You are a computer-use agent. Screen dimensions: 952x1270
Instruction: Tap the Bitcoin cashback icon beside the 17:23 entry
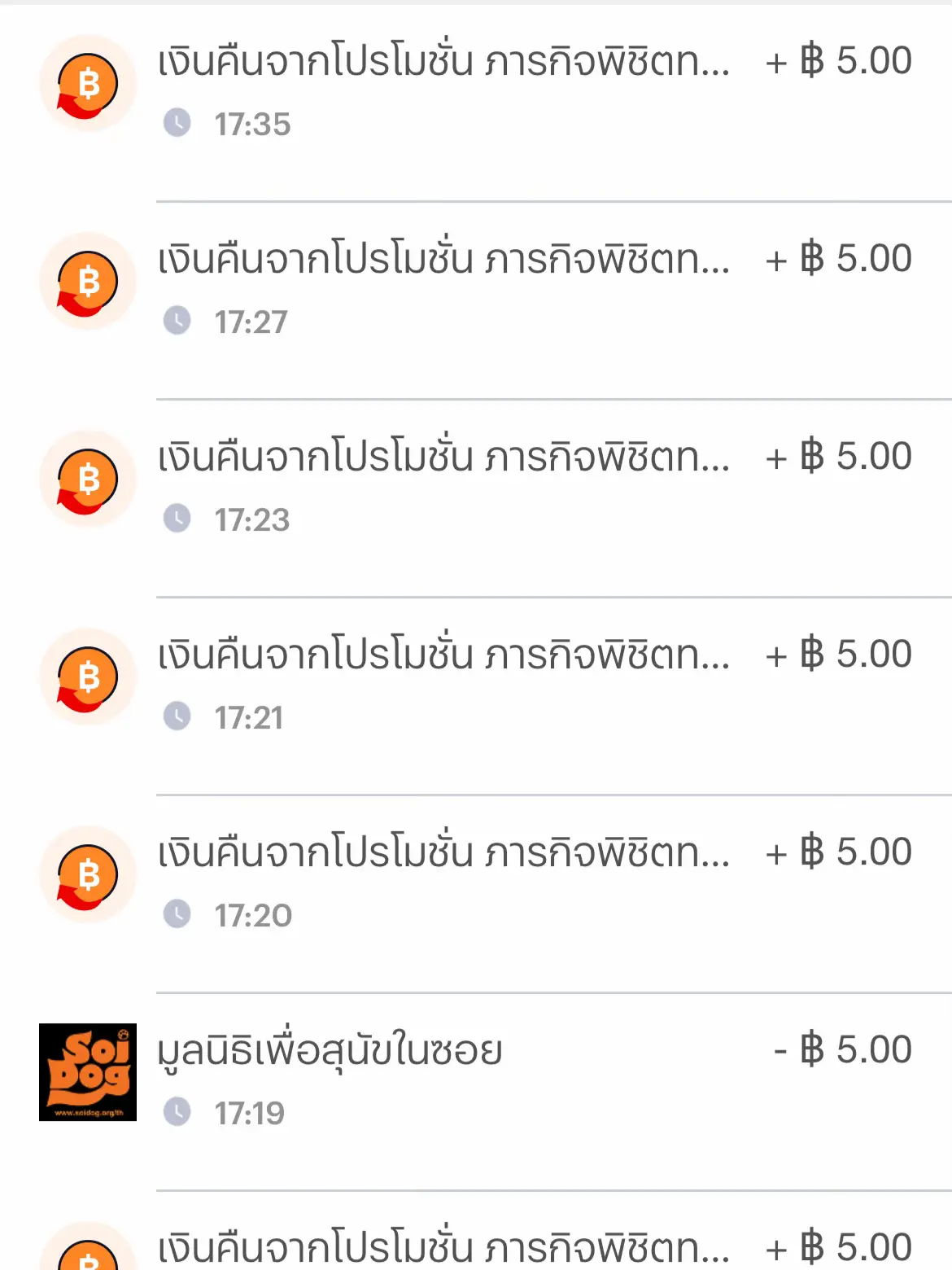85,479
